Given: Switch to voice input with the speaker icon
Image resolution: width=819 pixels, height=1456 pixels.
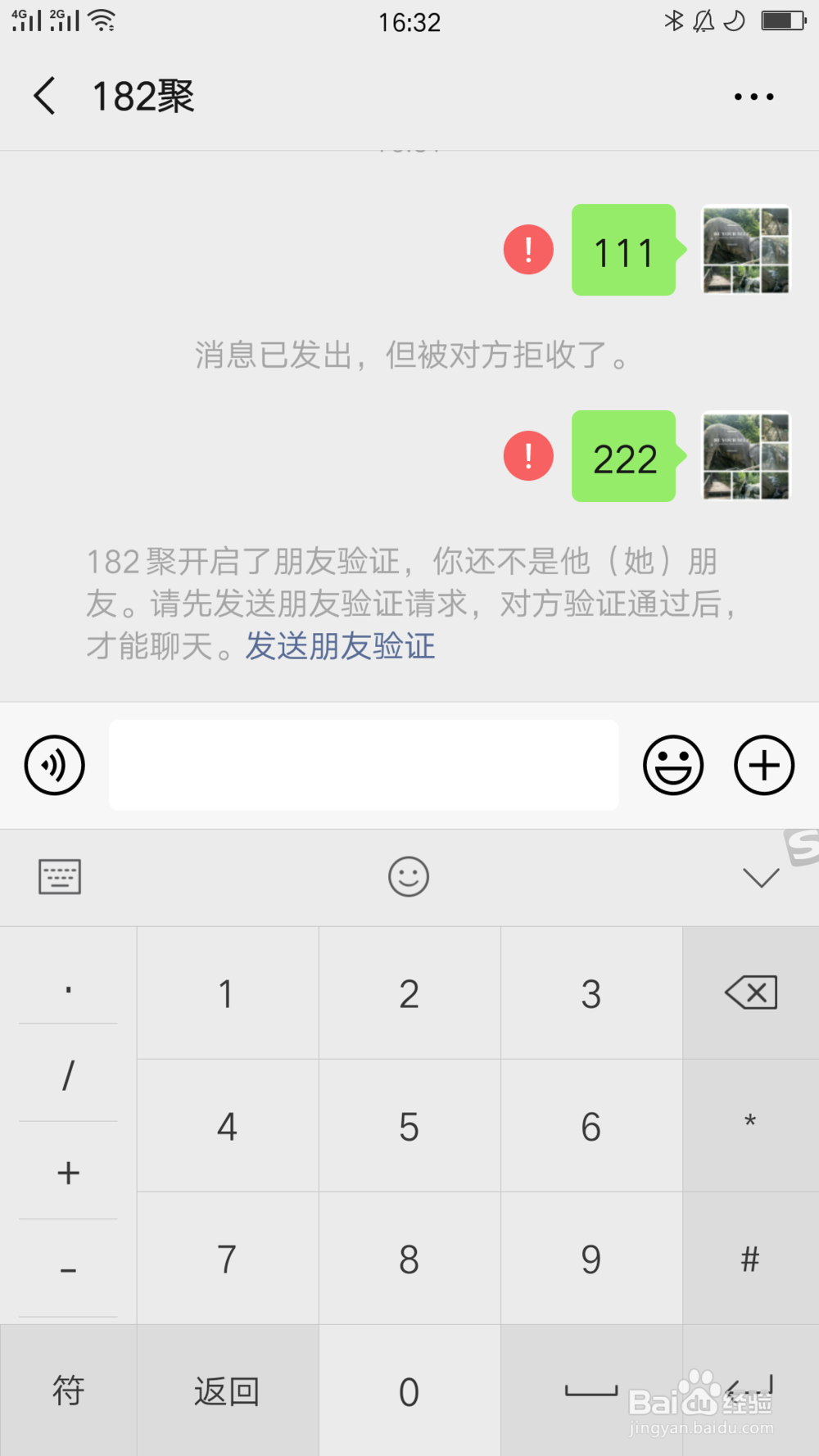Looking at the screenshot, I should coord(54,765).
